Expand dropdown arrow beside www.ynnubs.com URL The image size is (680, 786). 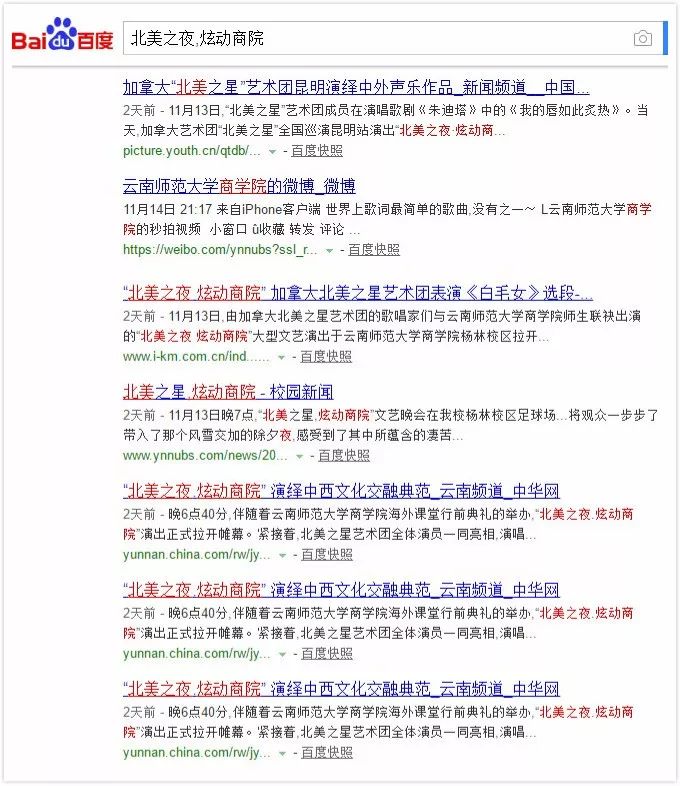299,456
